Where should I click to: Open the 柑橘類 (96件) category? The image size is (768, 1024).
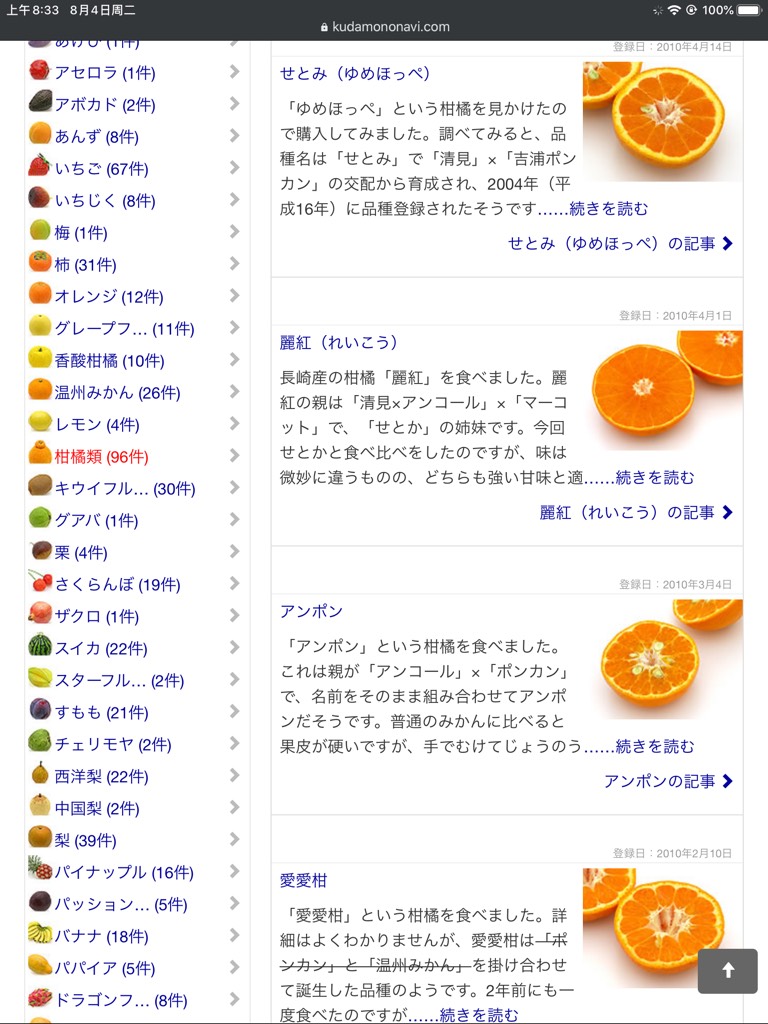(101, 456)
